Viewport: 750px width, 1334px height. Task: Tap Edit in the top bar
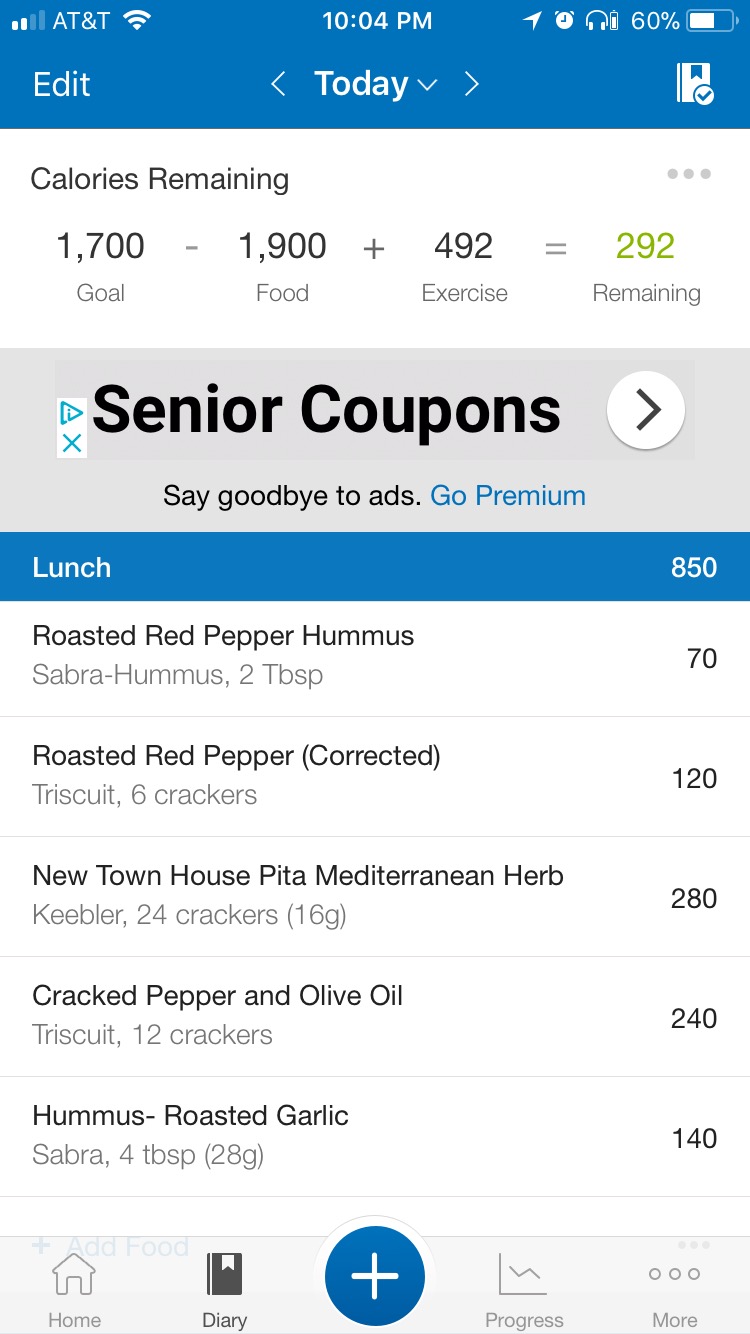click(x=61, y=84)
